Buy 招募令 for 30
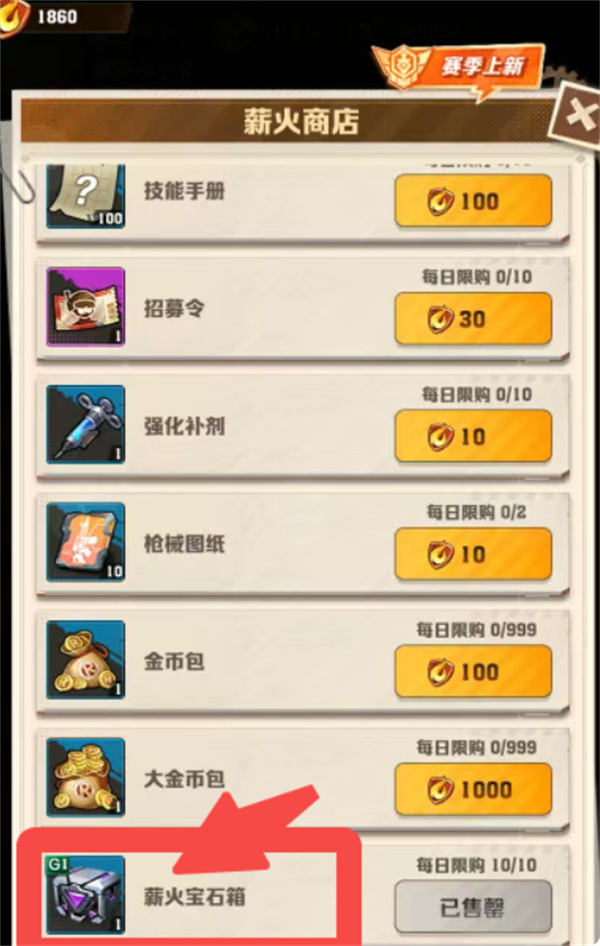This screenshot has height=946, width=600. click(473, 319)
